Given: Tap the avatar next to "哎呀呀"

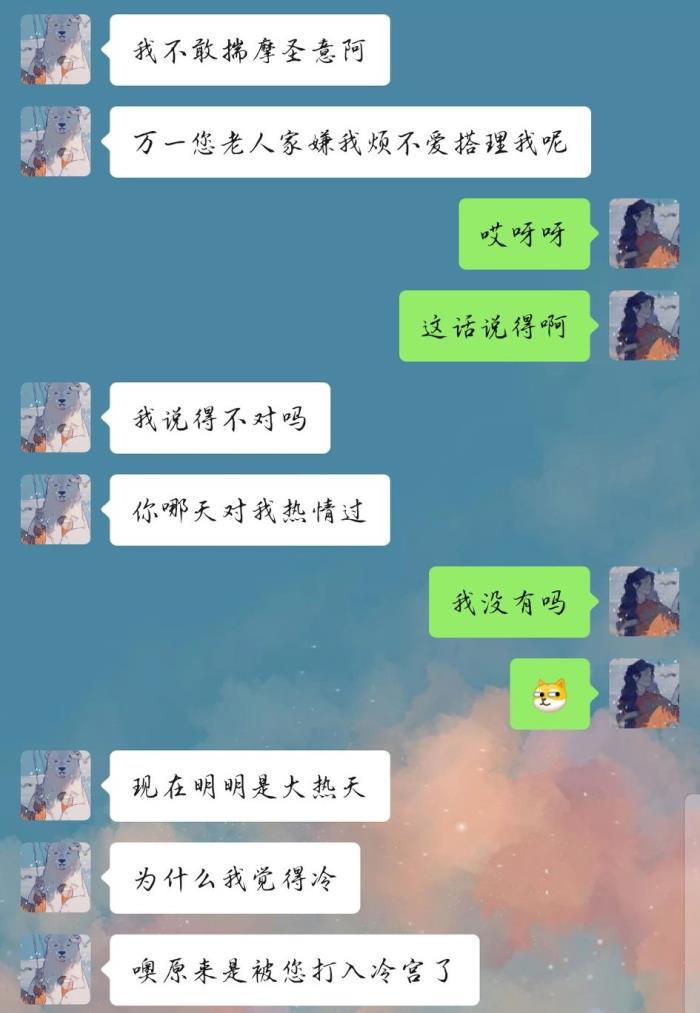Looking at the screenshot, I should pyautogui.click(x=644, y=234).
